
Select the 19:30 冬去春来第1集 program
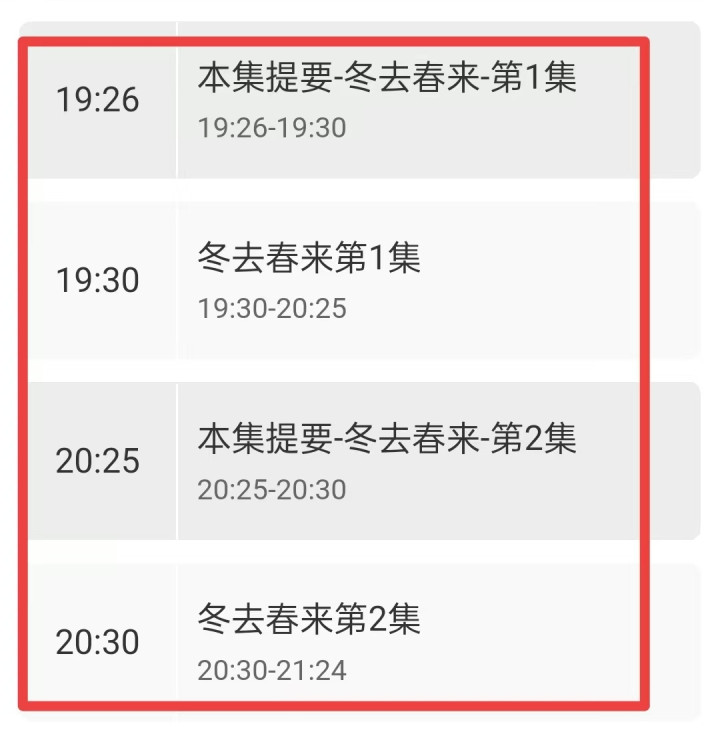pos(360,281)
